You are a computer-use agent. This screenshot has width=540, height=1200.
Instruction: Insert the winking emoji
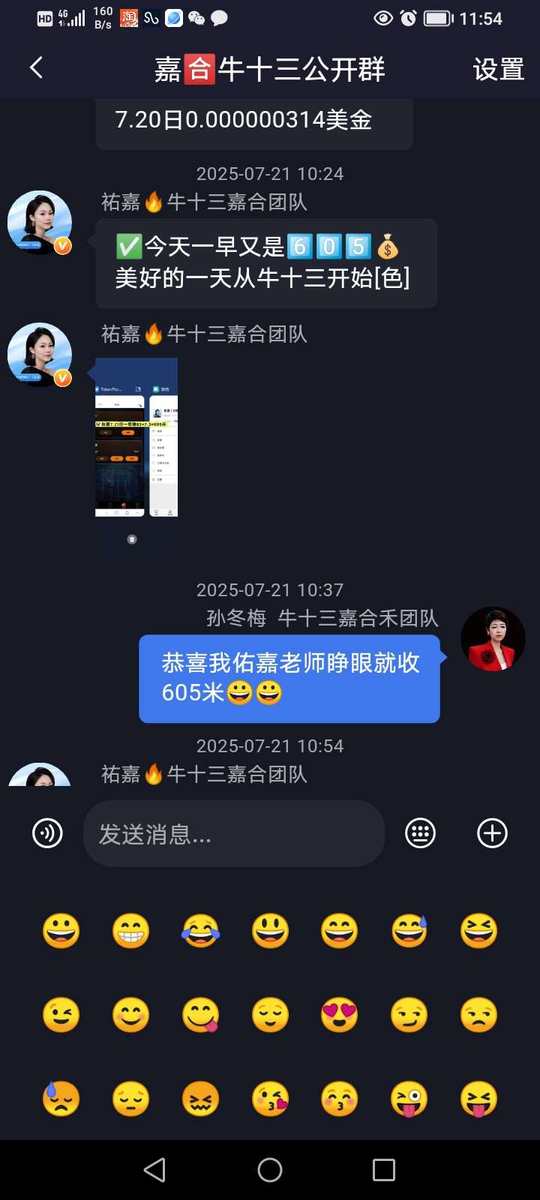(x=61, y=1015)
